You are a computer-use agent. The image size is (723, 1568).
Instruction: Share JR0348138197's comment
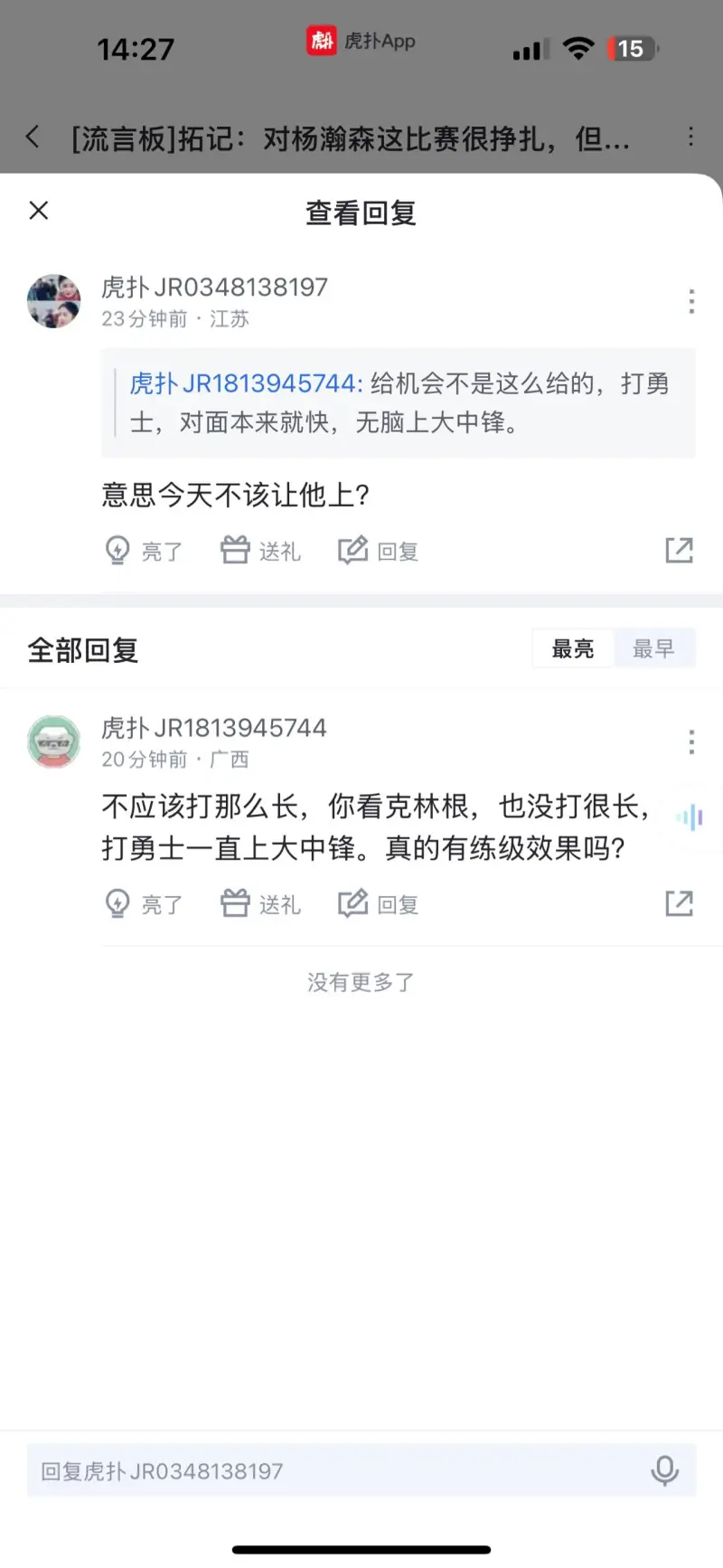[679, 550]
